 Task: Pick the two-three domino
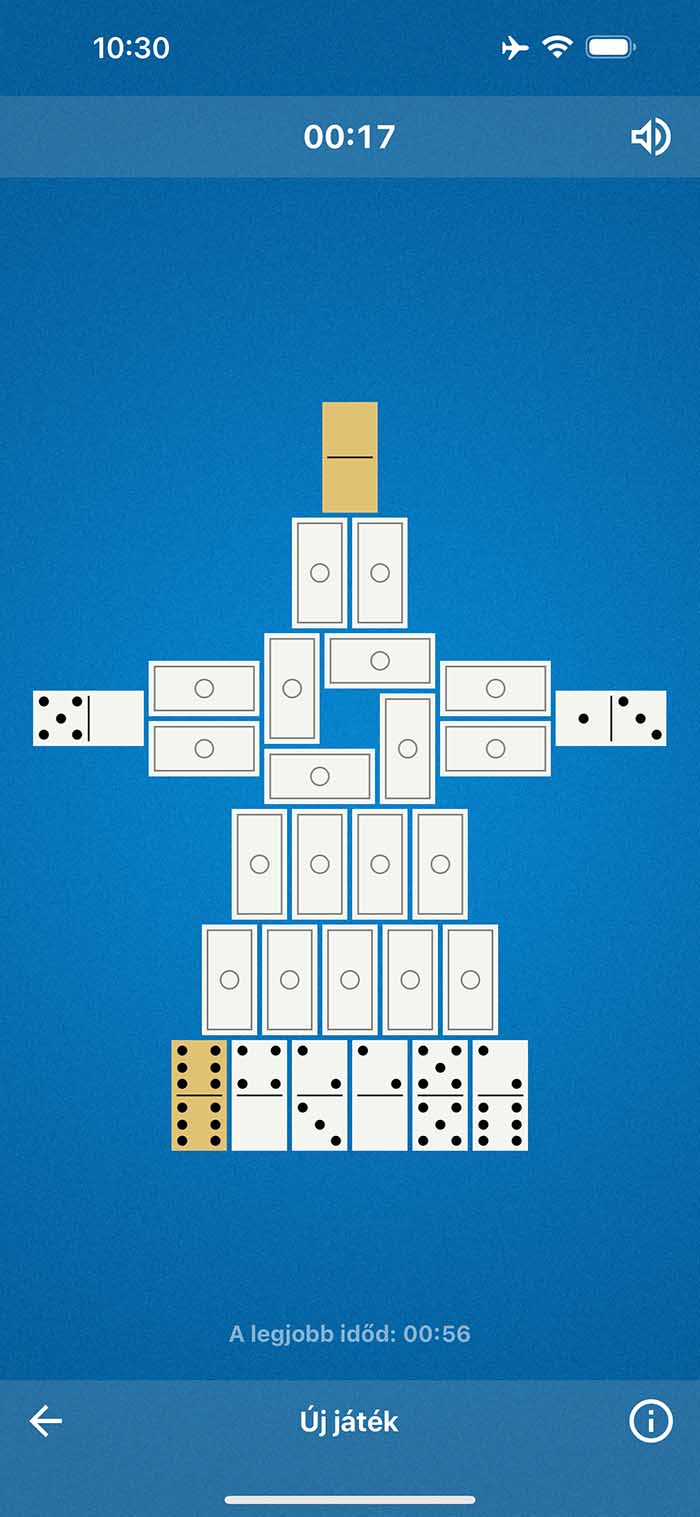pos(319,1095)
